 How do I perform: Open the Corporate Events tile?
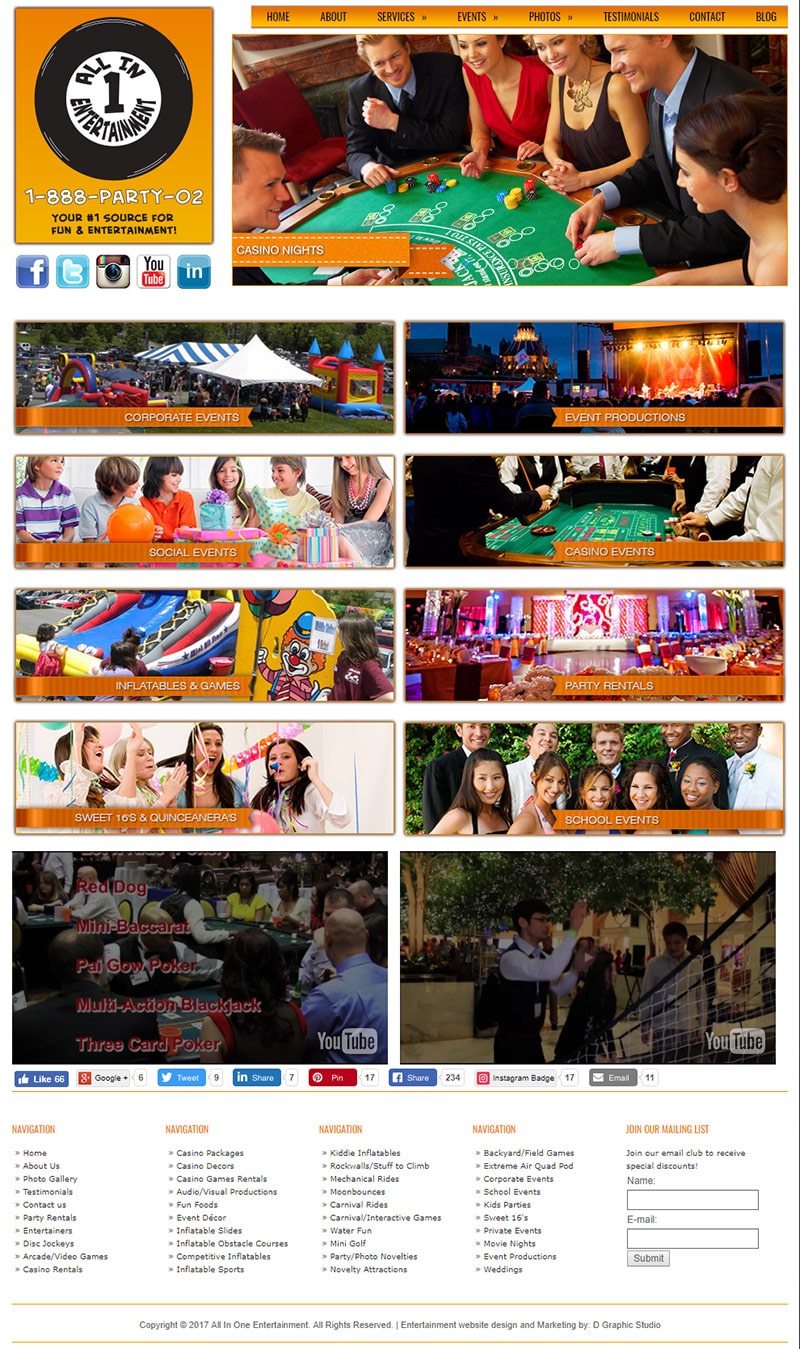point(204,378)
